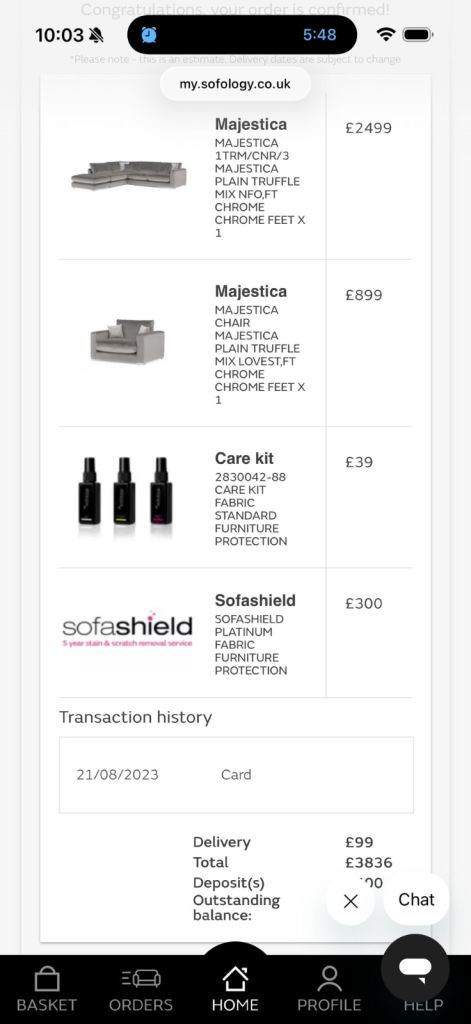Tap the my.sofology.co.uk address pill
471x1024 pixels.
point(235,84)
